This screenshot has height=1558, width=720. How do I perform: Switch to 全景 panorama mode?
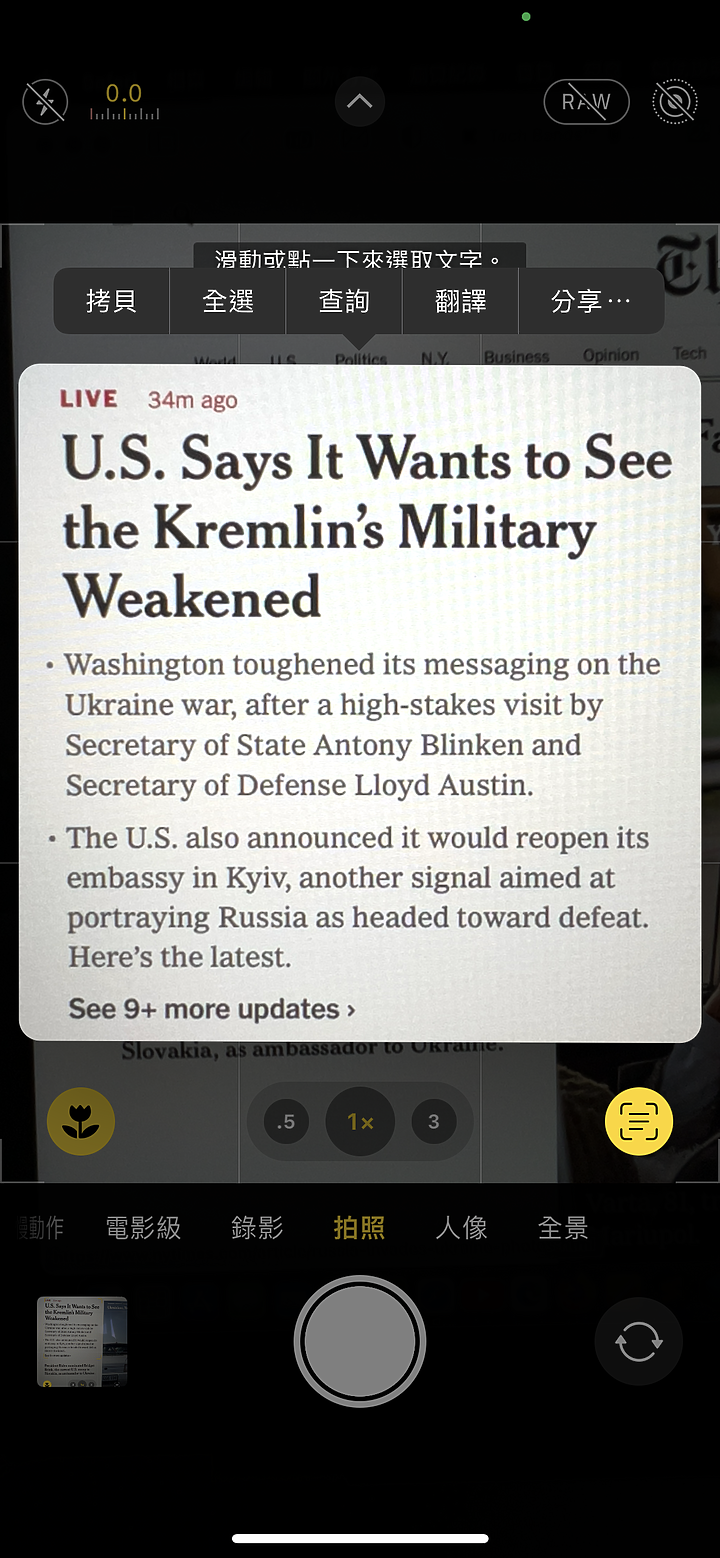[563, 1228]
